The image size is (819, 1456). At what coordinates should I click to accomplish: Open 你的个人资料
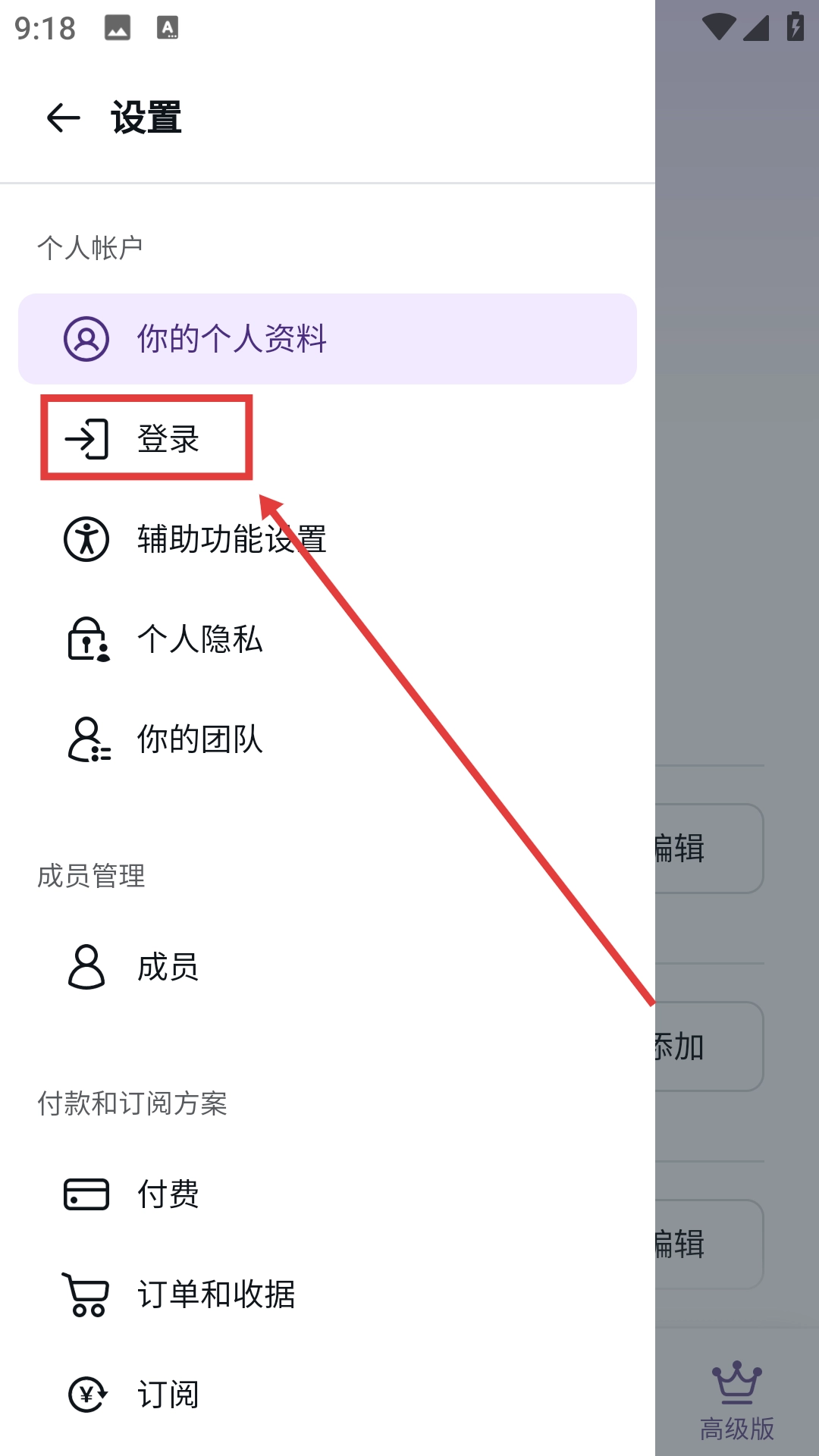328,339
